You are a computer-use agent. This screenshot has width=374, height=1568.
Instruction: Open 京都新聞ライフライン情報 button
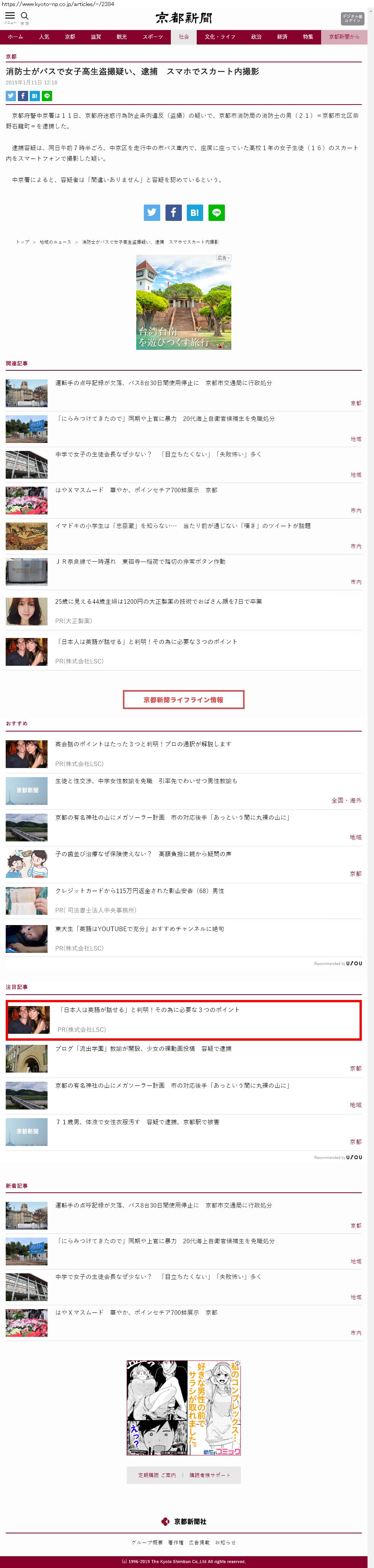(x=183, y=699)
